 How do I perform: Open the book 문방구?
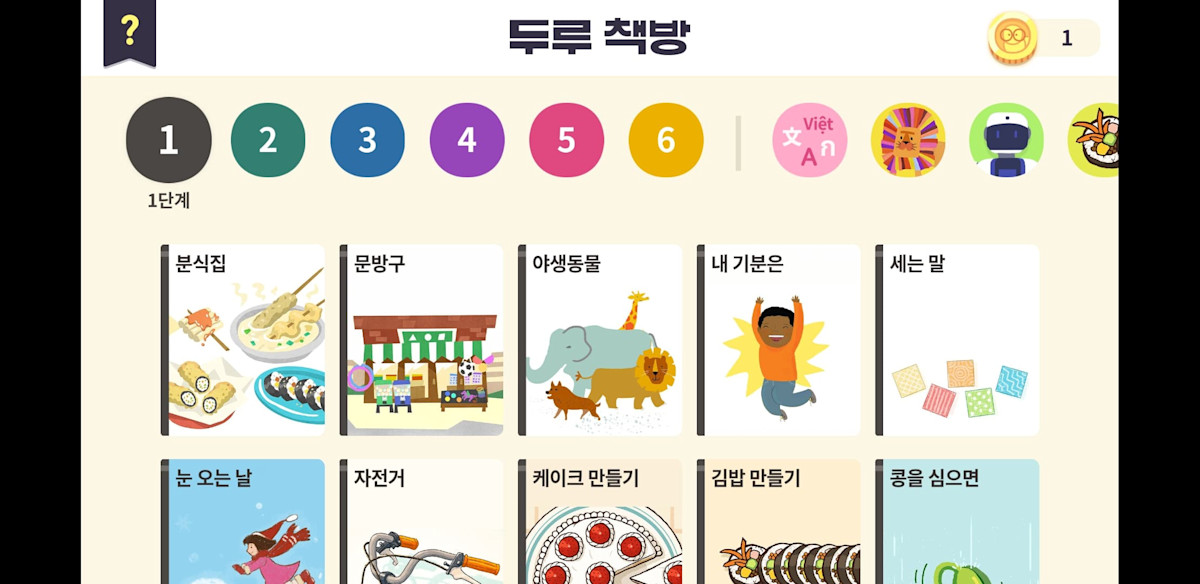pos(422,340)
